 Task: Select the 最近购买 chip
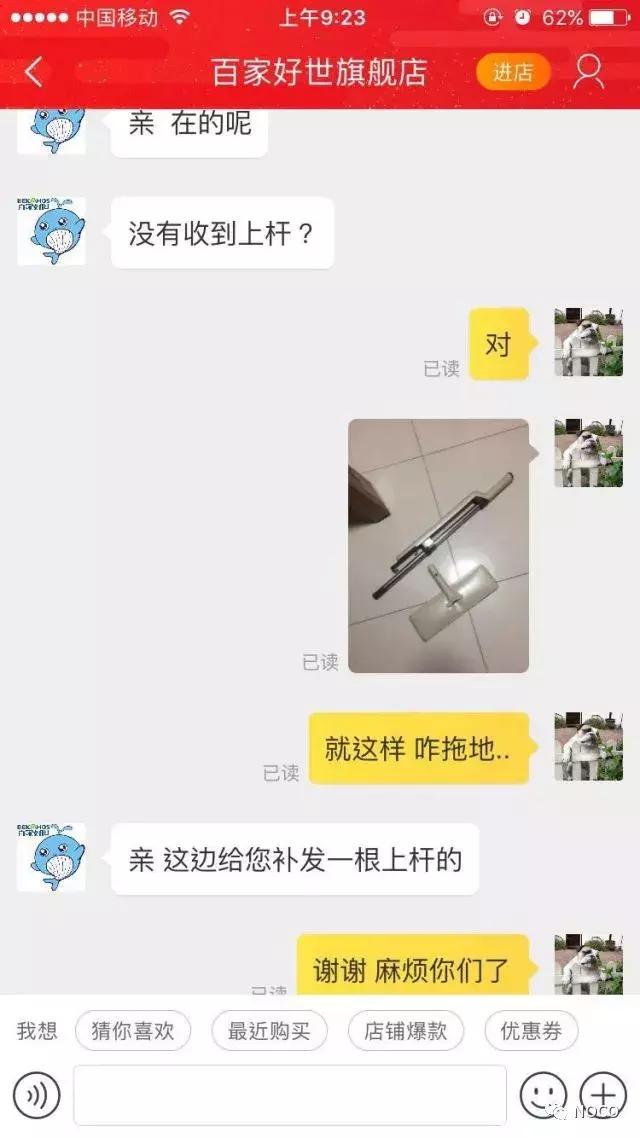click(269, 1031)
